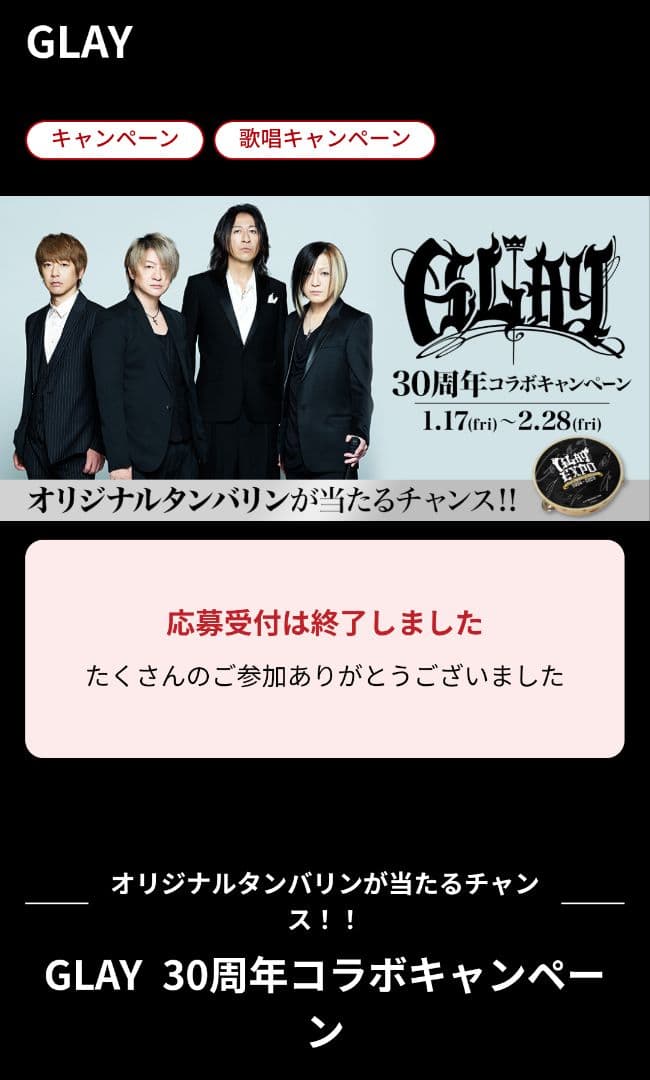Screen dimensions: 650x1080
Task: Select the キャンペーン tag chip
Action: pyautogui.click(x=114, y=140)
